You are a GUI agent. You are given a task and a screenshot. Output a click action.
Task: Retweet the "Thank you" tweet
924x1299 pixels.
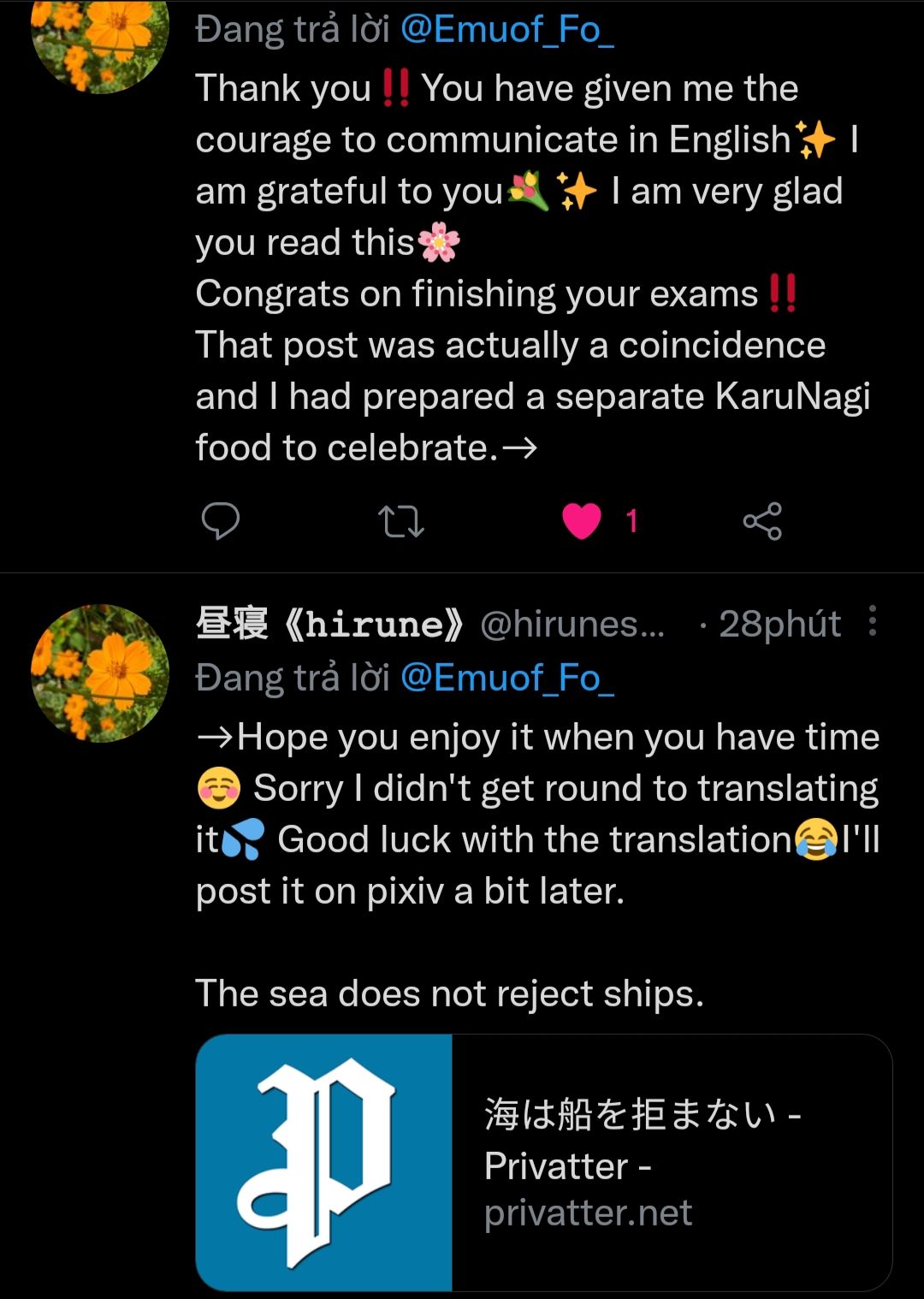point(400,520)
